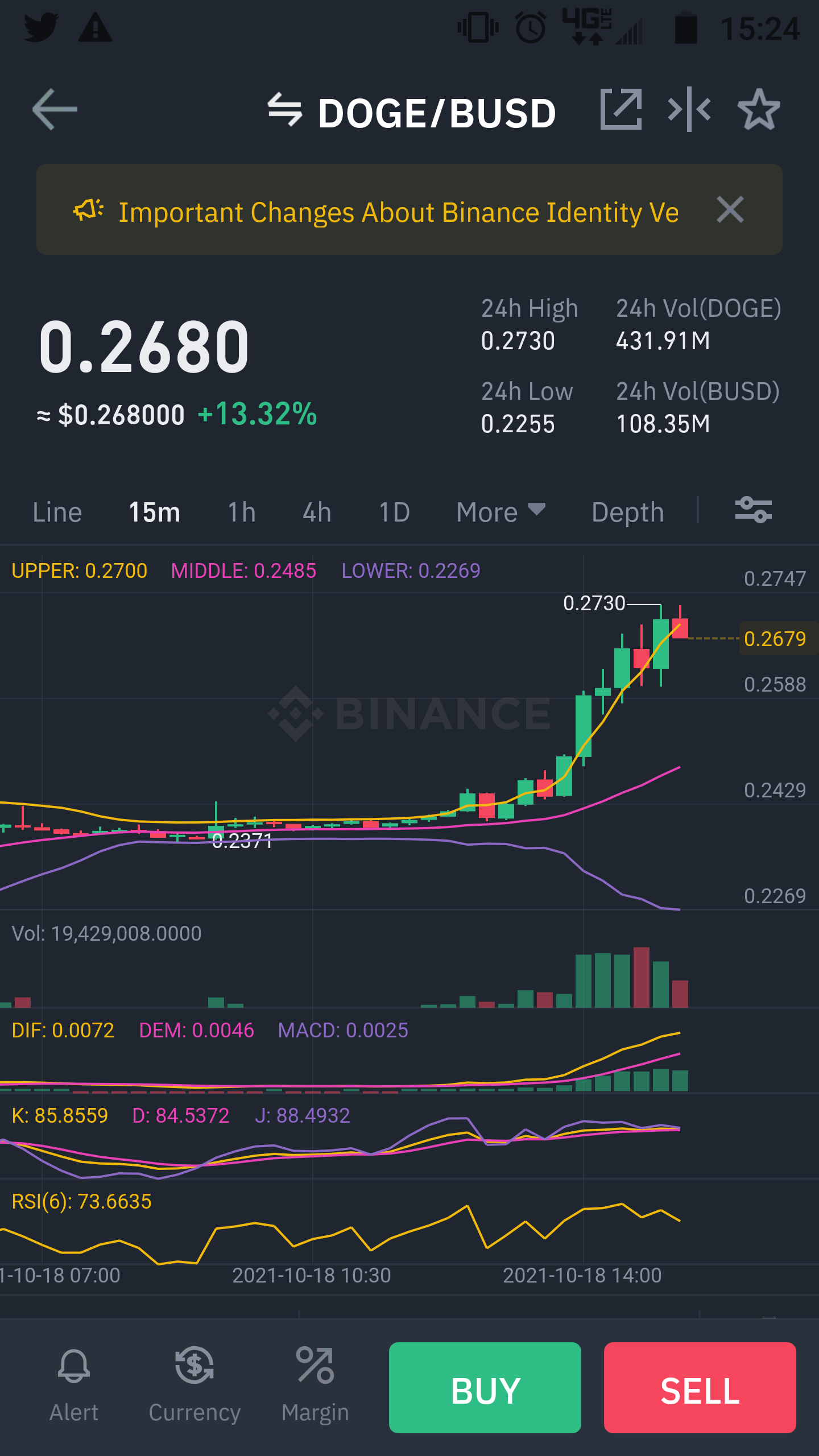The image size is (819, 1456).
Task: Open the Currency option
Action: 195,1385
